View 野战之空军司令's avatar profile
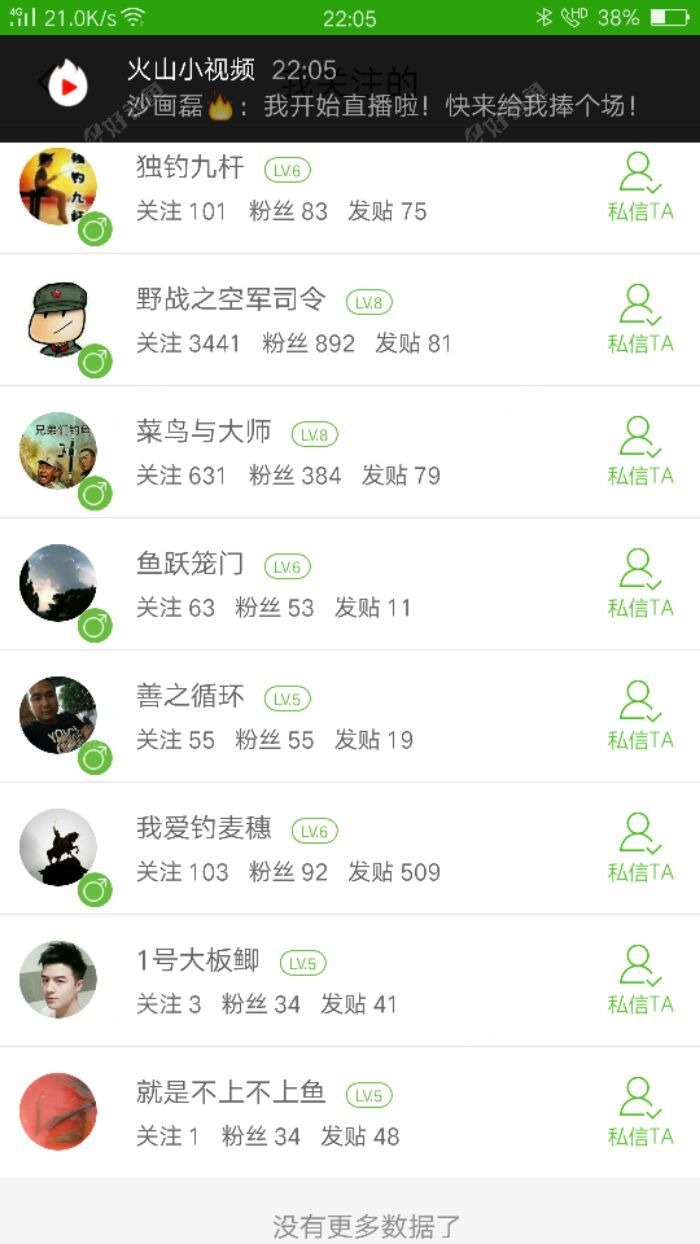Screen dimensions: 700x1244 pyautogui.click(x=58, y=319)
